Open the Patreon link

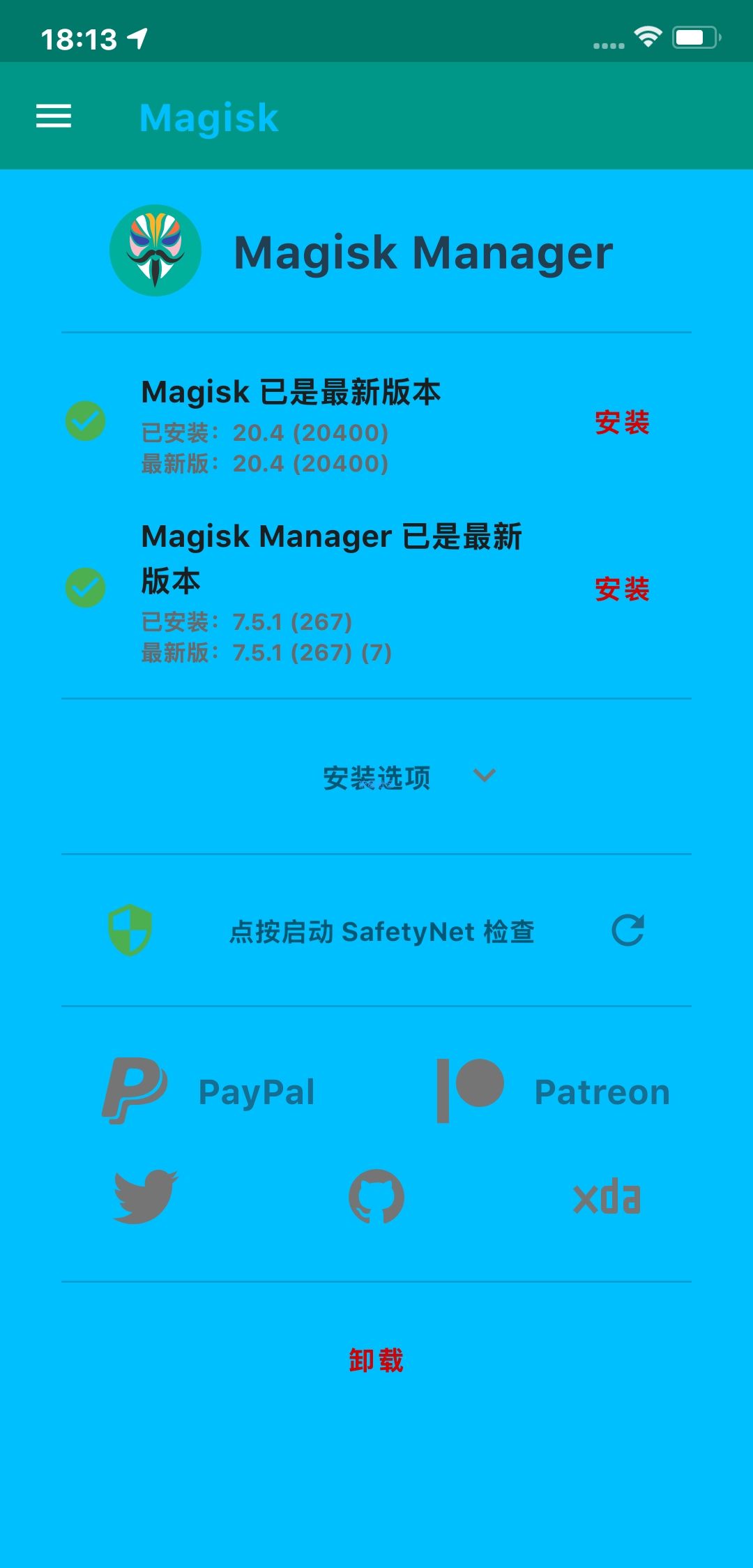pos(553,1091)
